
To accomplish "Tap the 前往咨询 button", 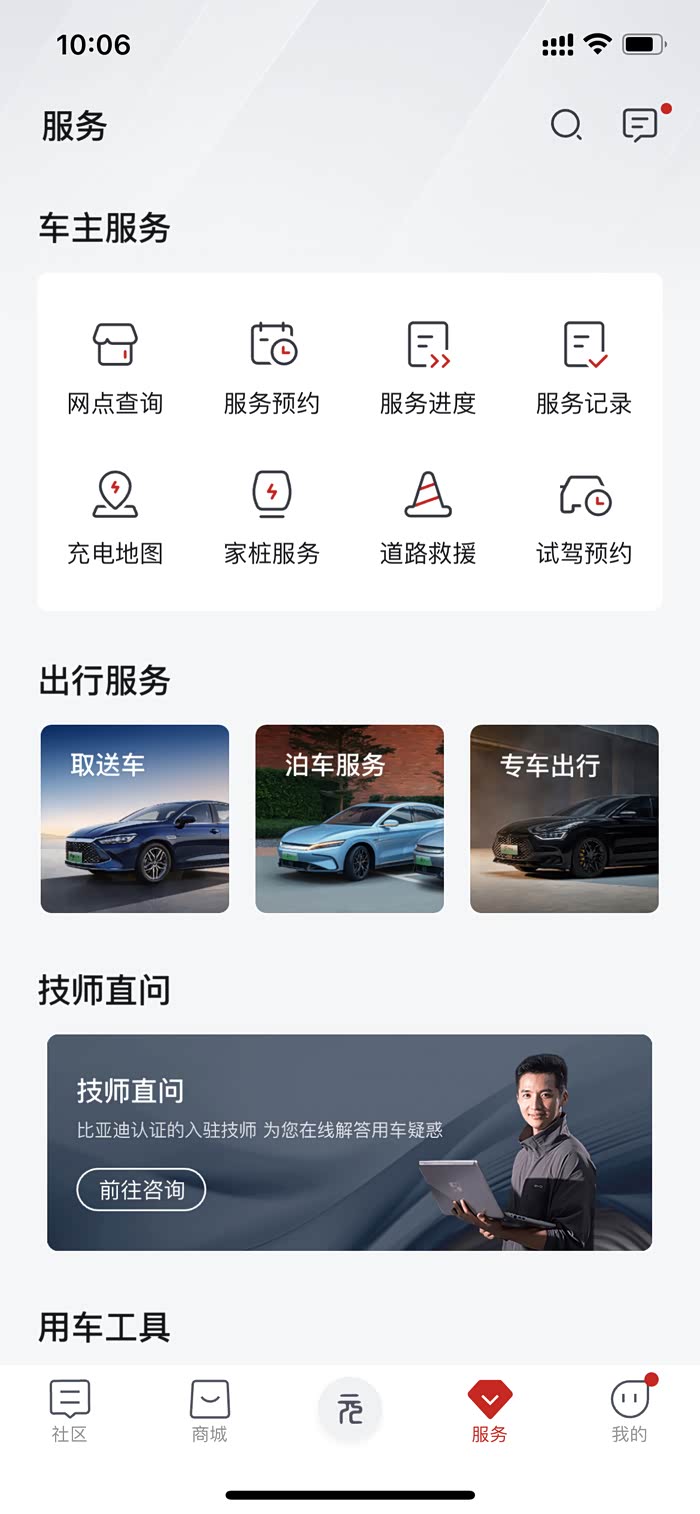I will pos(141,1190).
